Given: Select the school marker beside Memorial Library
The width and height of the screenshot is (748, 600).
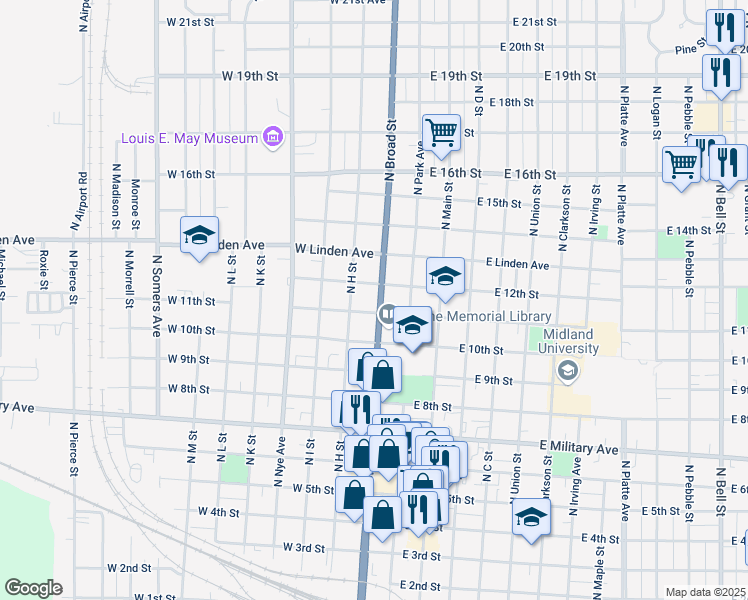Looking at the screenshot, I should tap(412, 326).
